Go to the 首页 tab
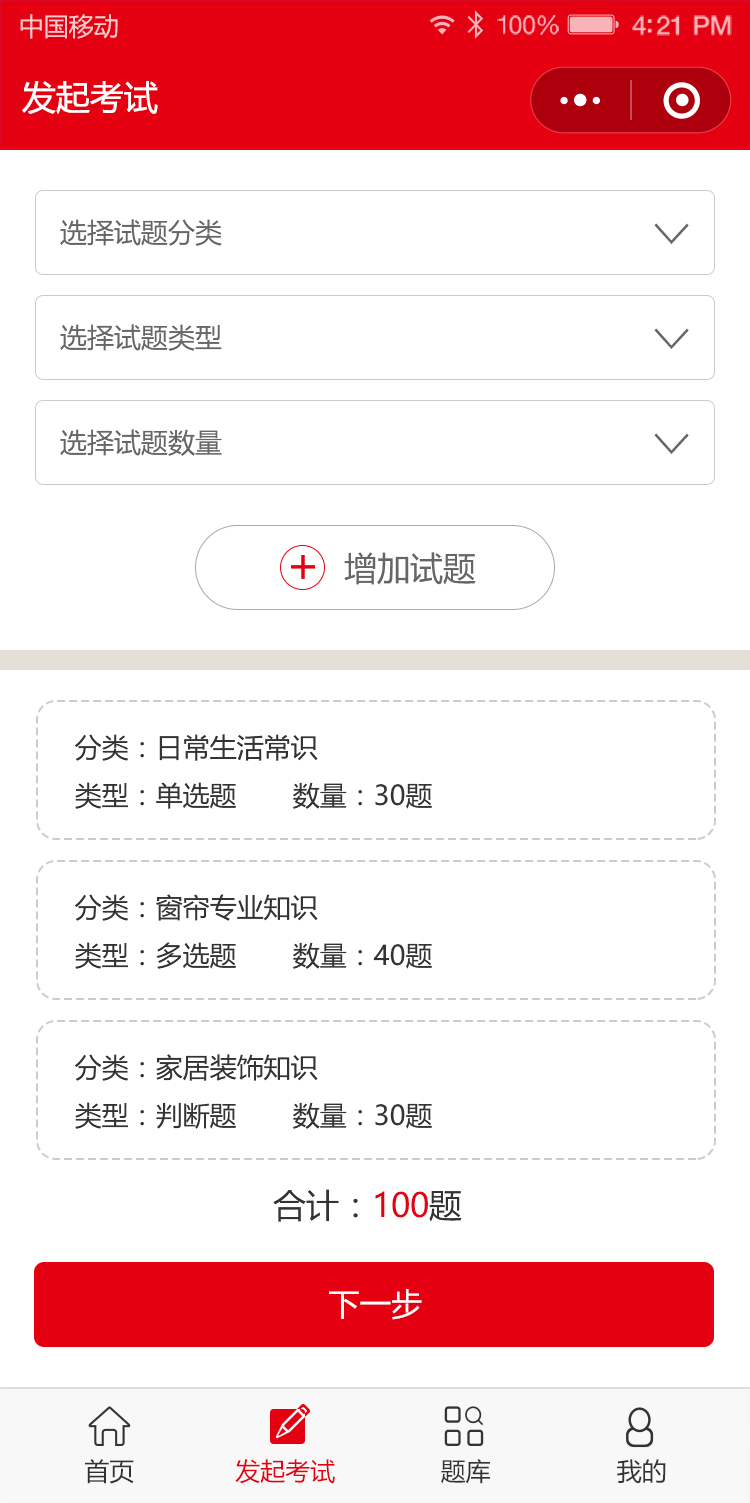 (x=109, y=1445)
